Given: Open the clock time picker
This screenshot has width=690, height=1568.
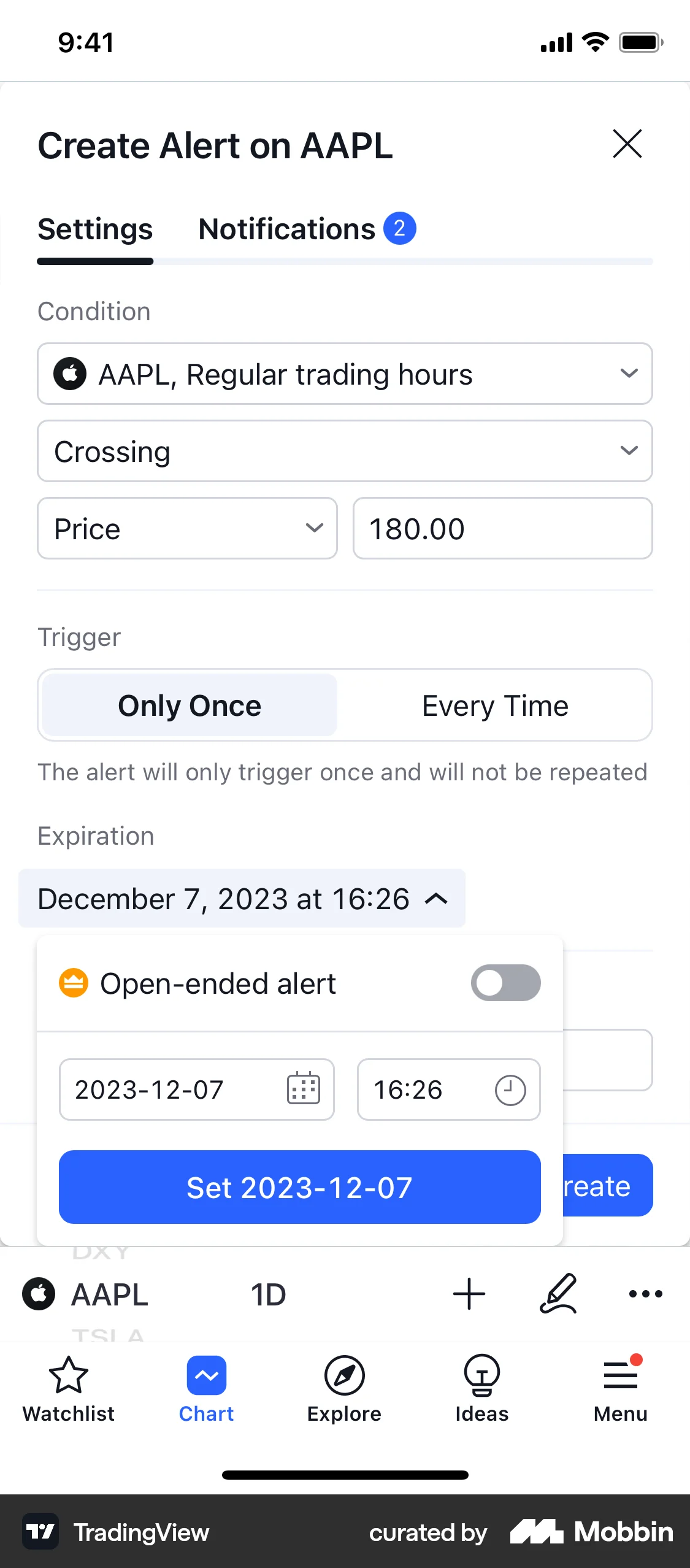Looking at the screenshot, I should (x=510, y=1090).
